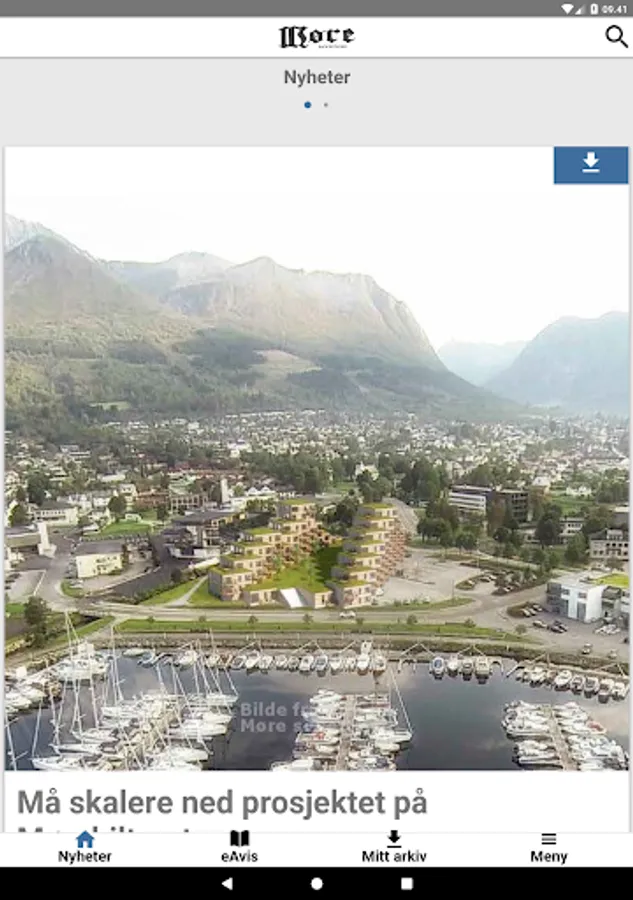Image resolution: width=633 pixels, height=900 pixels.
Task: Download the featured article
Action: pos(591,164)
